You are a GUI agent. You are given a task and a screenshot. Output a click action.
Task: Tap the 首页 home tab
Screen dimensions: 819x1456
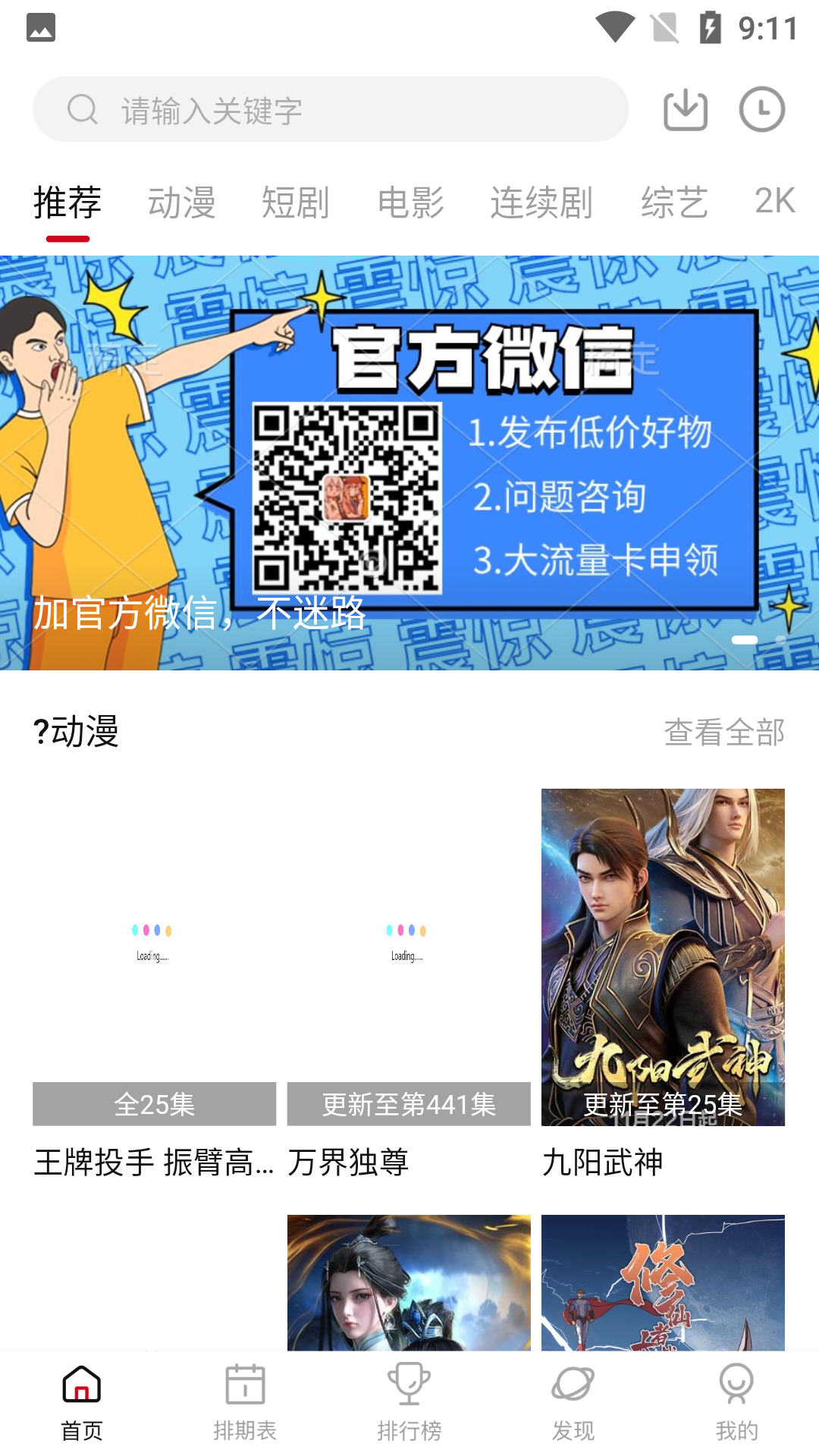click(x=82, y=1403)
